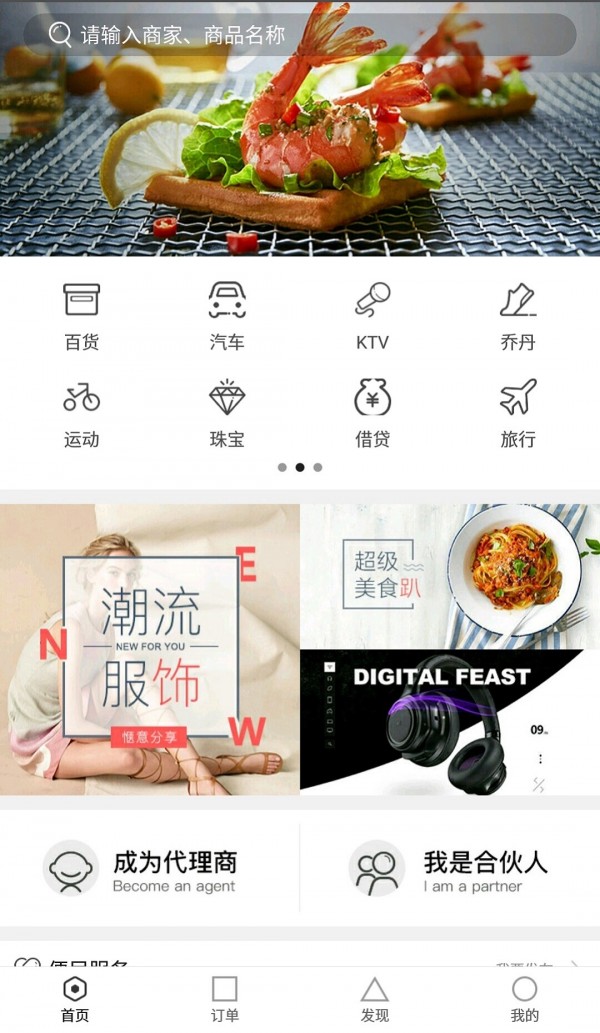This screenshot has height=1033, width=600.
Task: Switch to the 发现 tab
Action: [x=375, y=999]
